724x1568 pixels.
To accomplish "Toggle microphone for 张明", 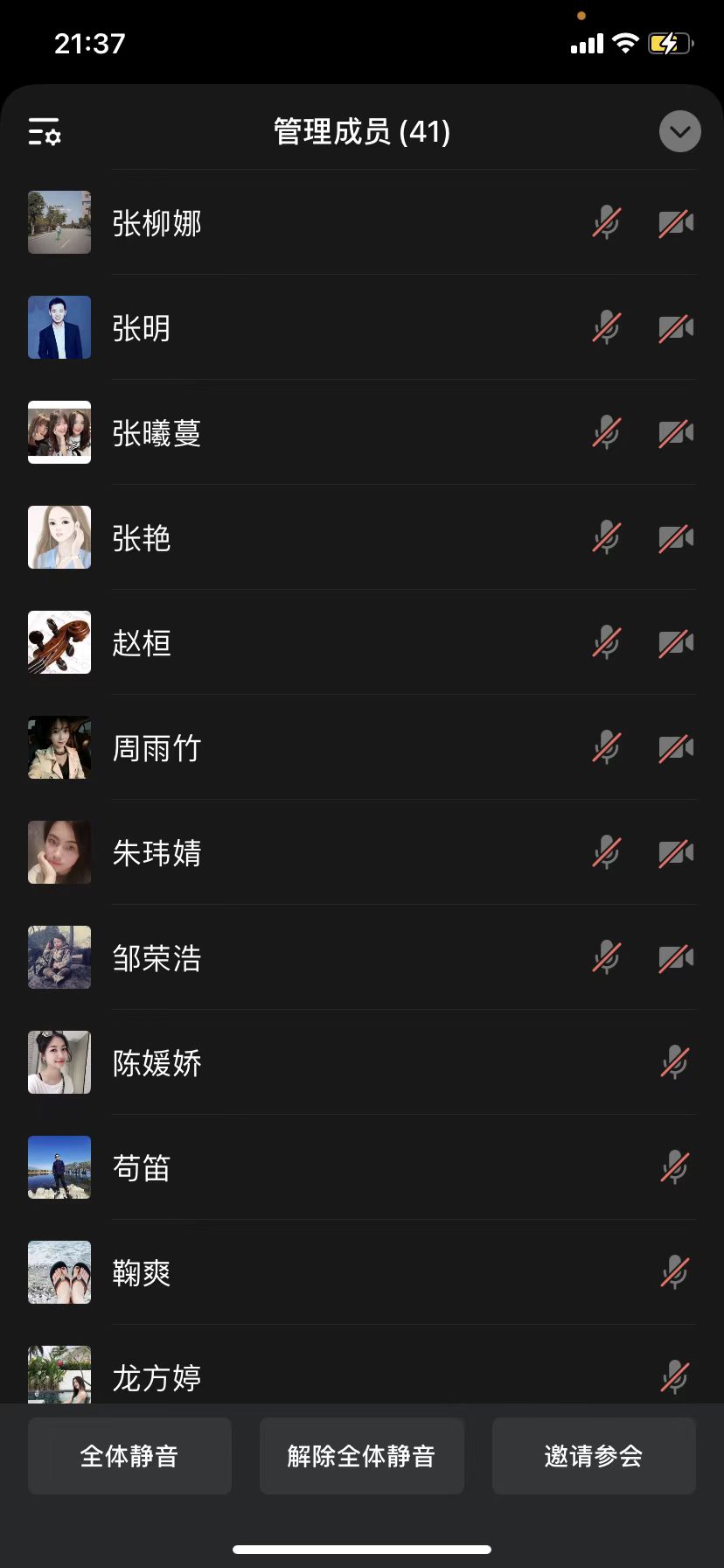I will coord(606,328).
